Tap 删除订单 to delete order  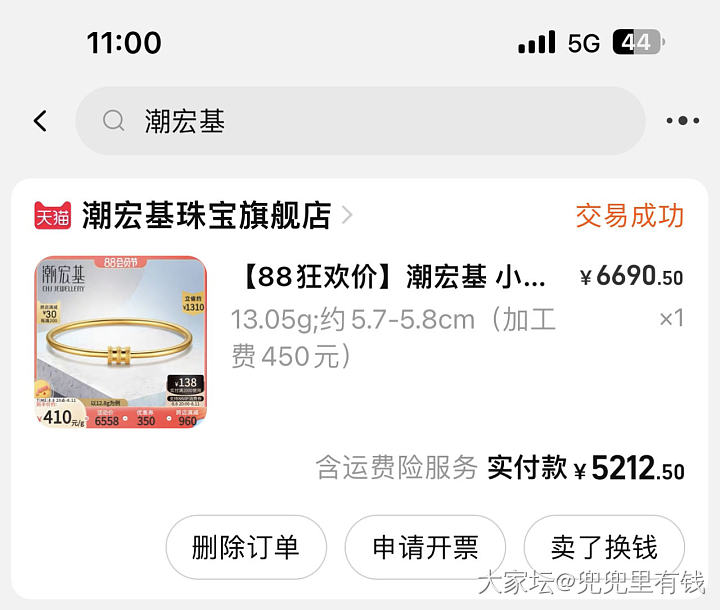coord(245,547)
